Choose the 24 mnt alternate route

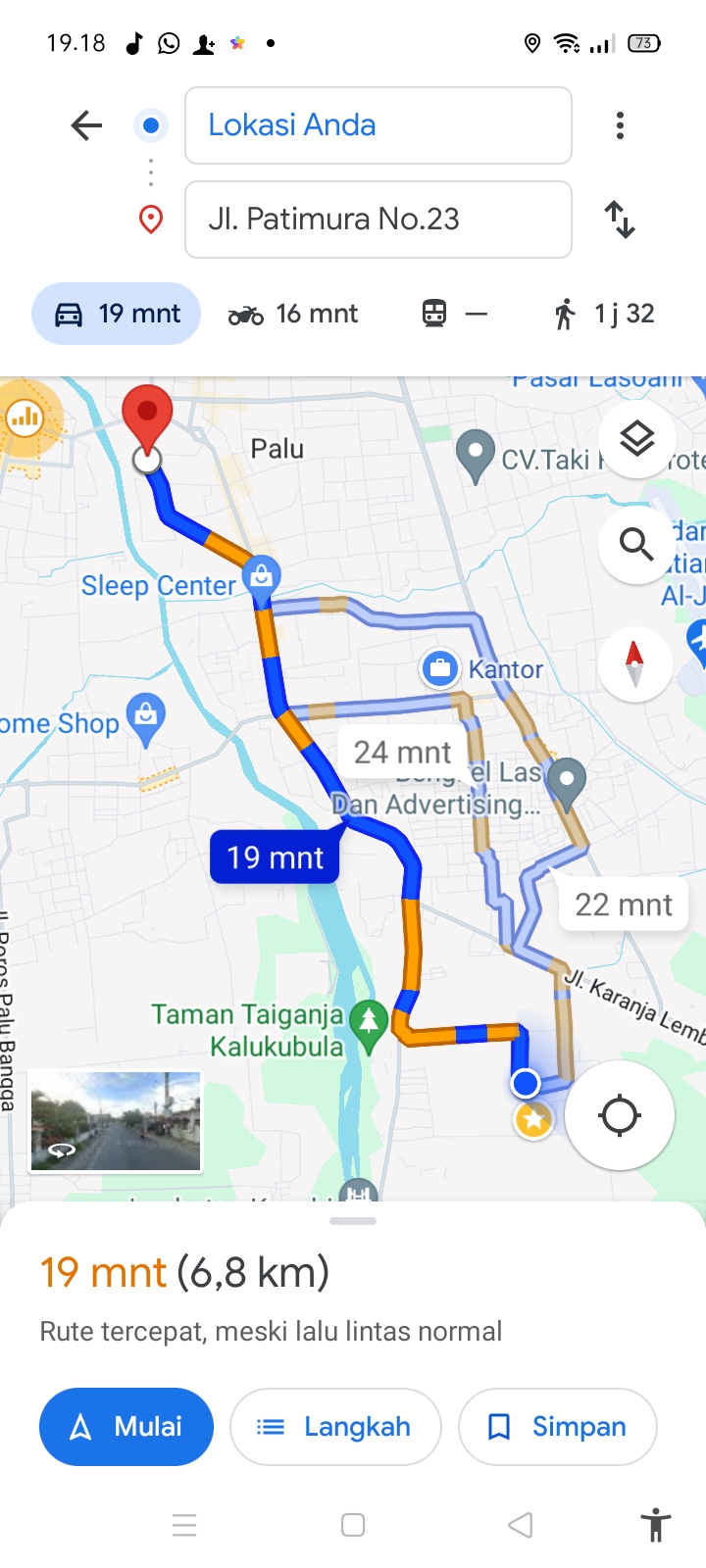(402, 753)
